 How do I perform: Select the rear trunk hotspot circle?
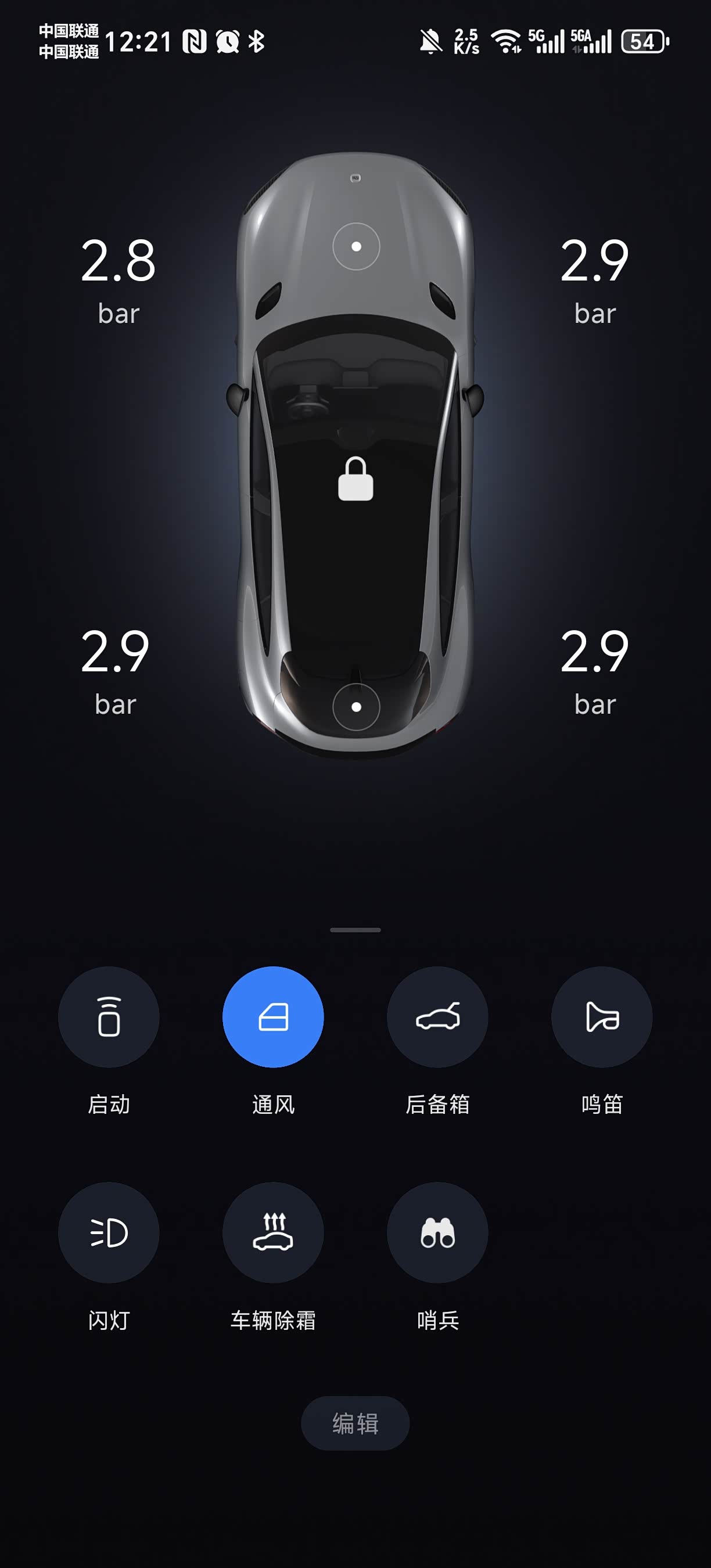[356, 707]
